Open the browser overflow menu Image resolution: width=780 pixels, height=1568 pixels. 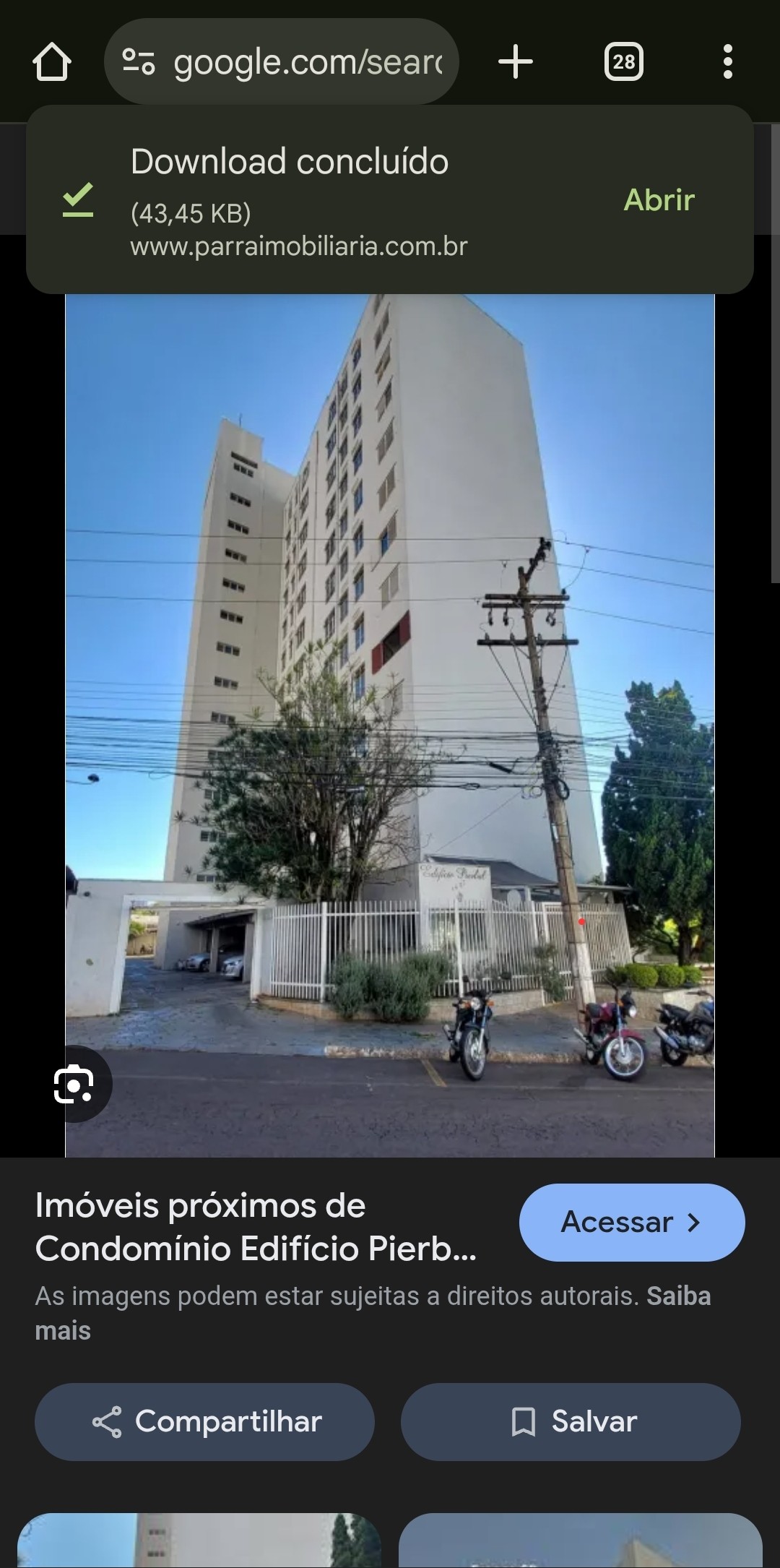pos(727,62)
